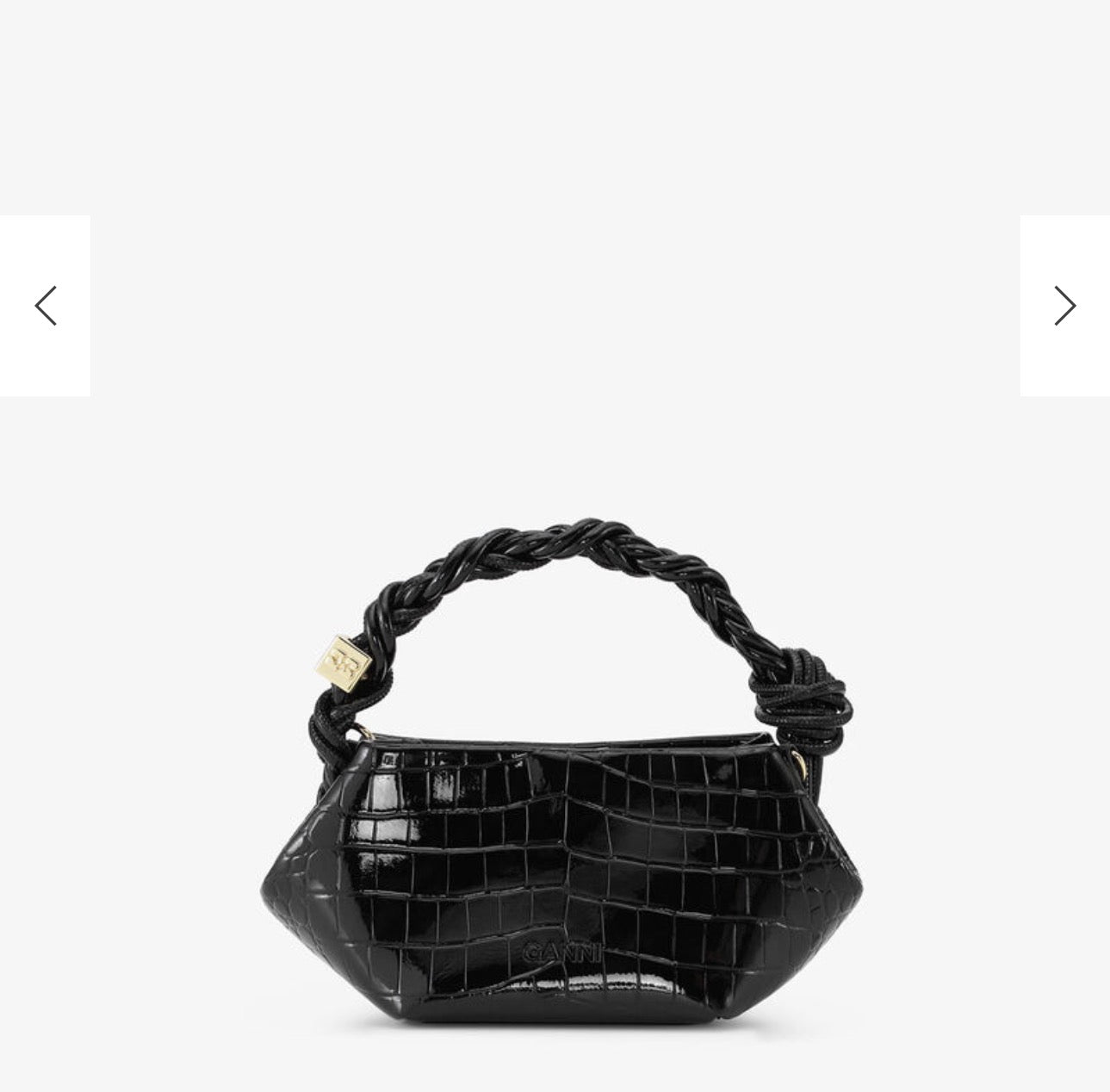Go to the previous product image
Screen dimensions: 1110x1092
(45, 306)
